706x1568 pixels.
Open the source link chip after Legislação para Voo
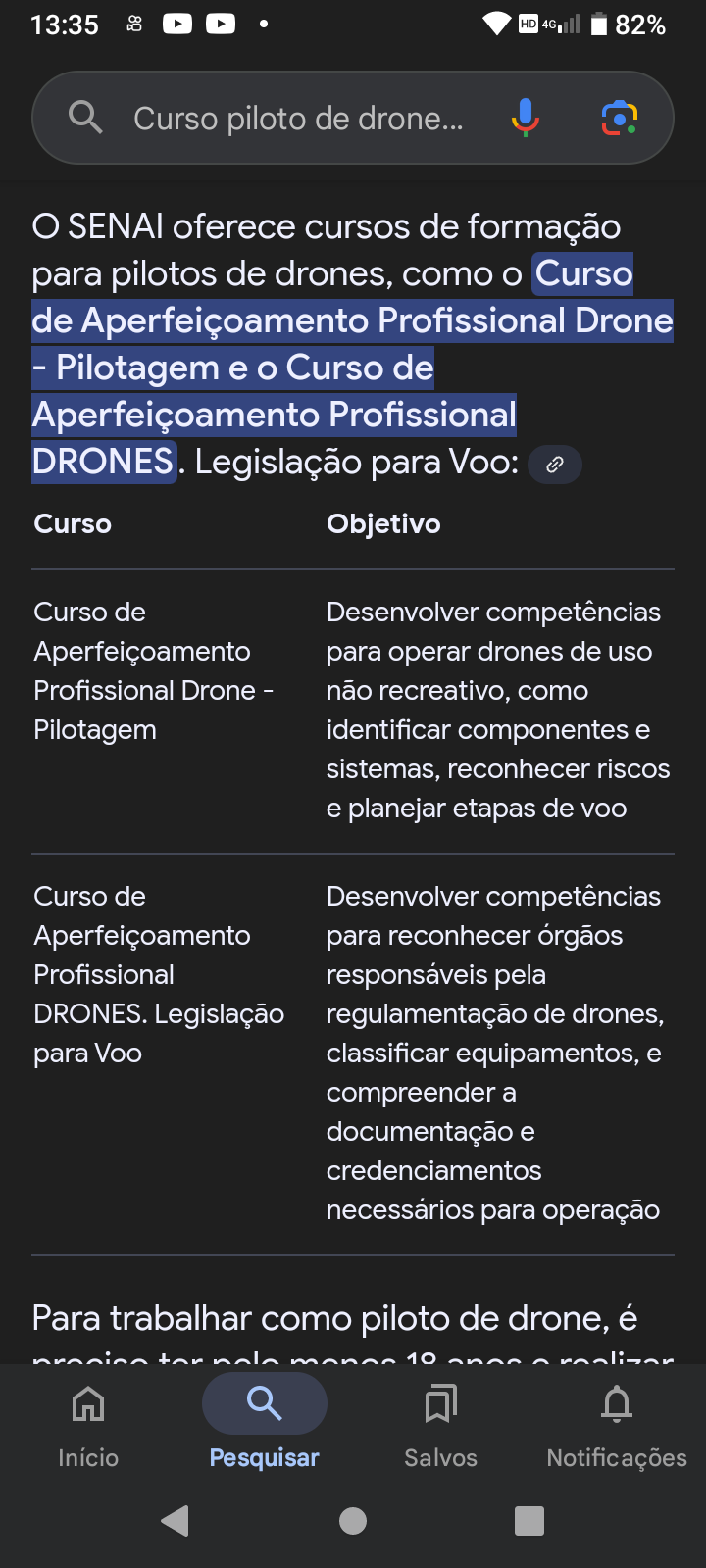pos(555,465)
